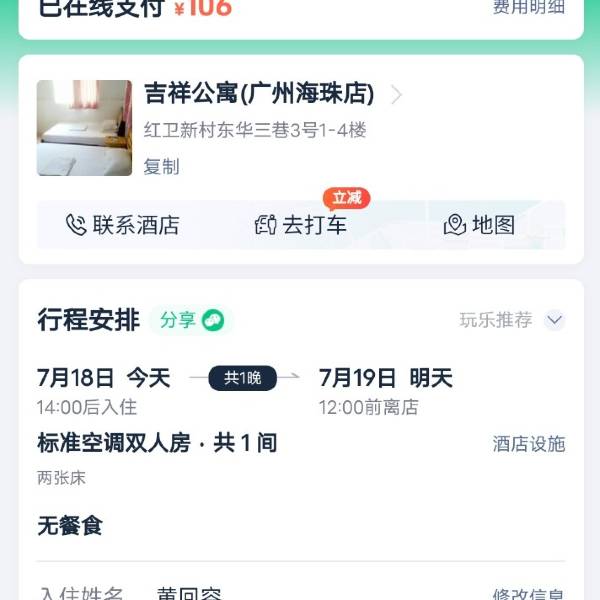The height and width of the screenshot is (600, 600).
Task: Share the itinerary via 分享
Action: (x=191, y=320)
